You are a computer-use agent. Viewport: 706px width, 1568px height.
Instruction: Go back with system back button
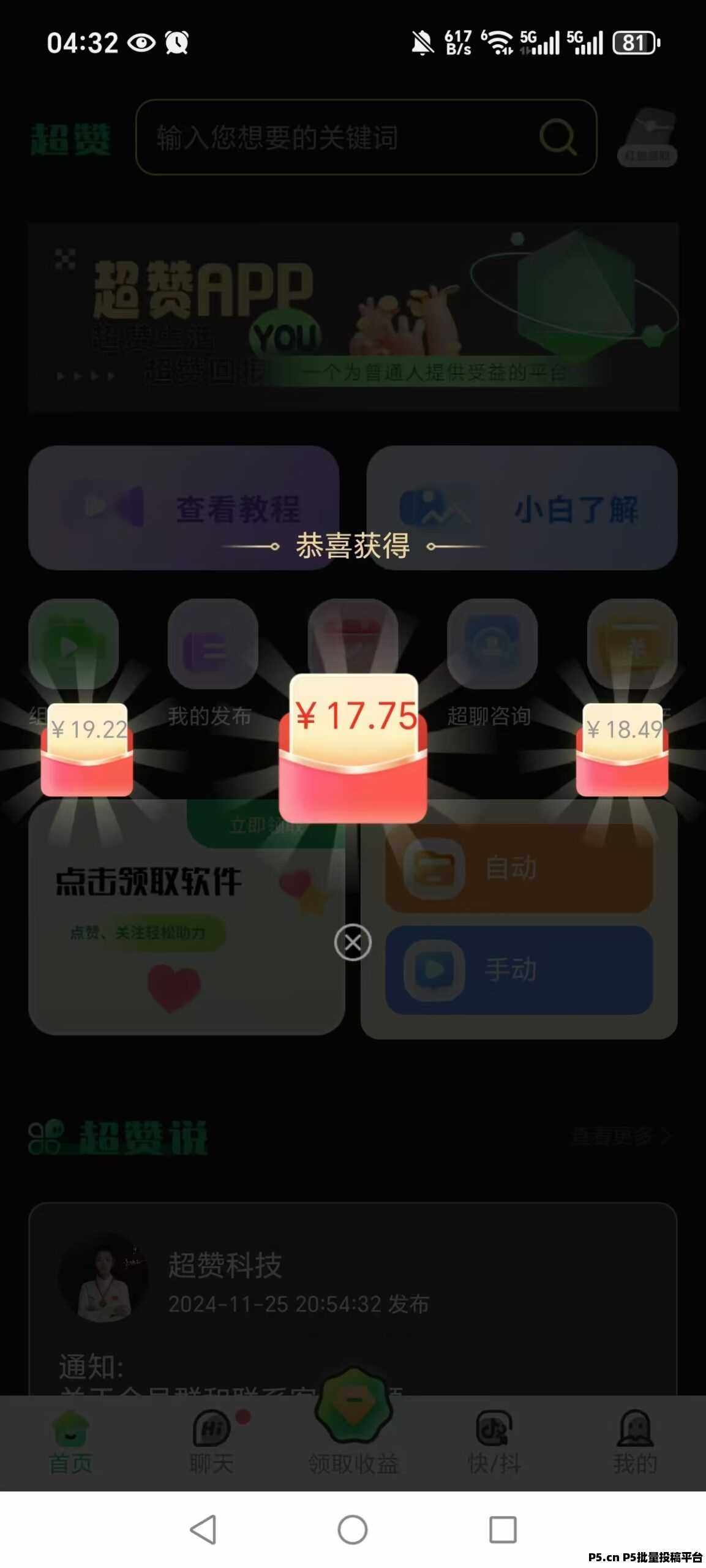[203, 1529]
